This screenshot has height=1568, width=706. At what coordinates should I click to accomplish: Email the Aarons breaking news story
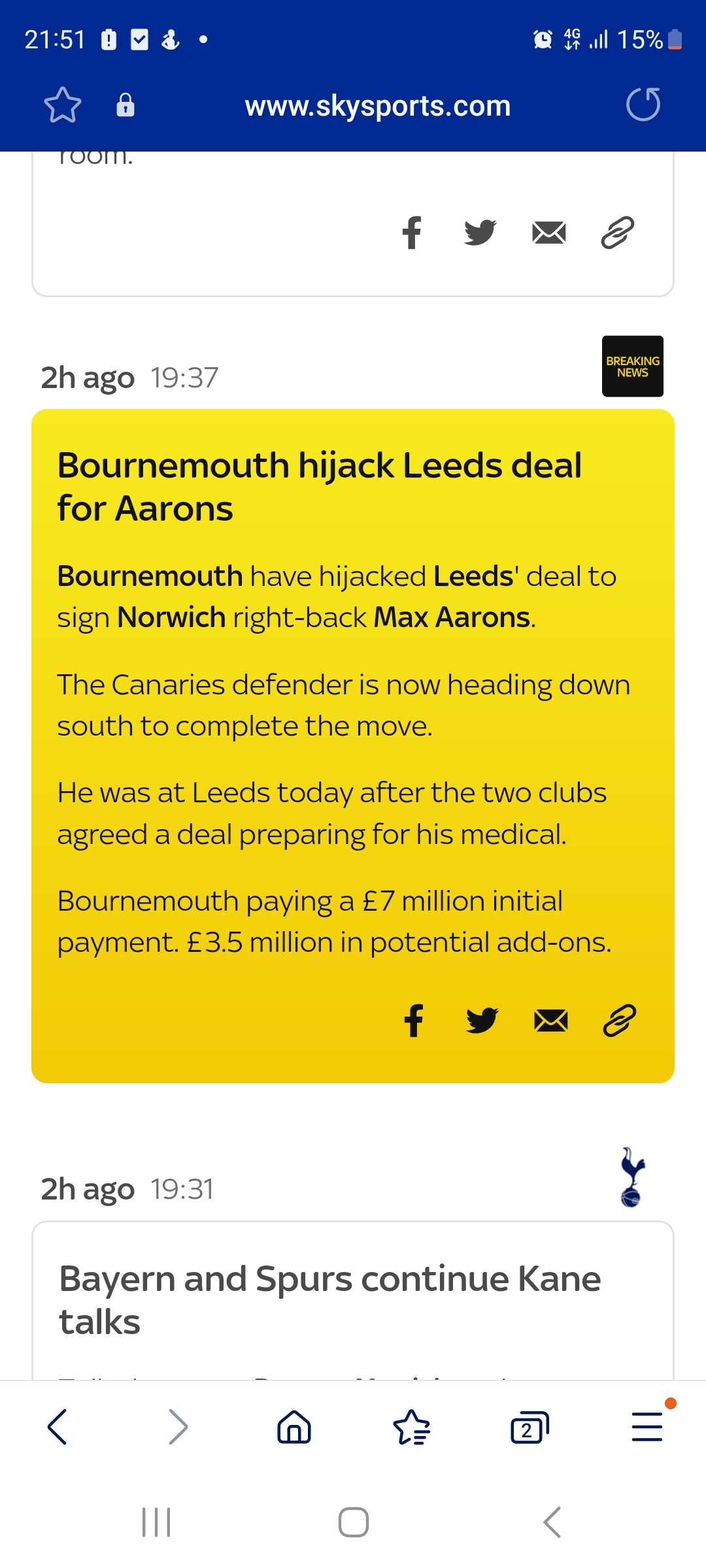click(x=550, y=1021)
